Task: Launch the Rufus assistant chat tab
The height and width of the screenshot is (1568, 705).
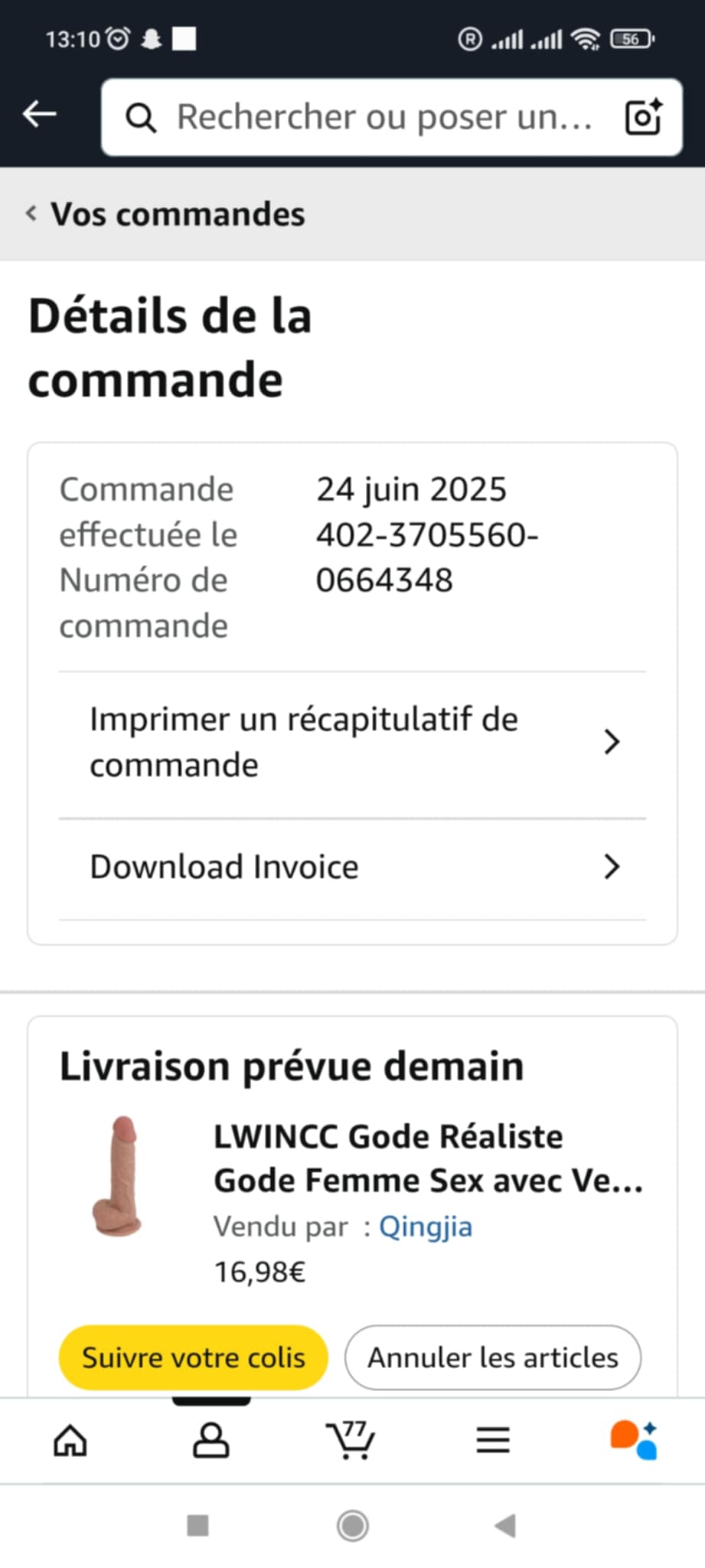Action: [634, 1441]
